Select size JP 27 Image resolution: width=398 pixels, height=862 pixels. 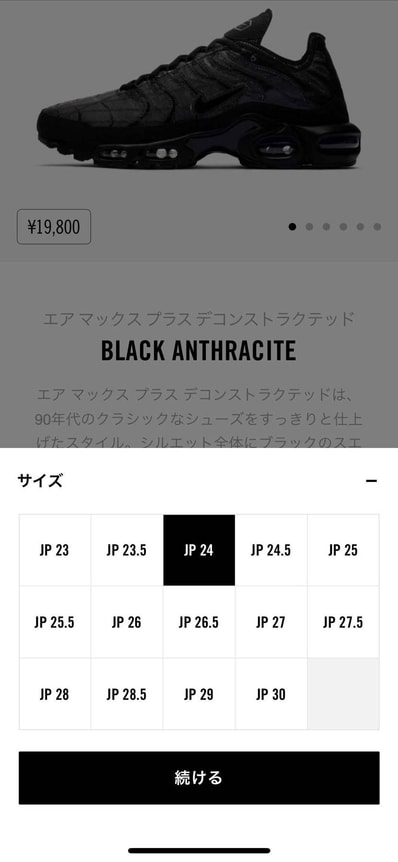point(271,622)
